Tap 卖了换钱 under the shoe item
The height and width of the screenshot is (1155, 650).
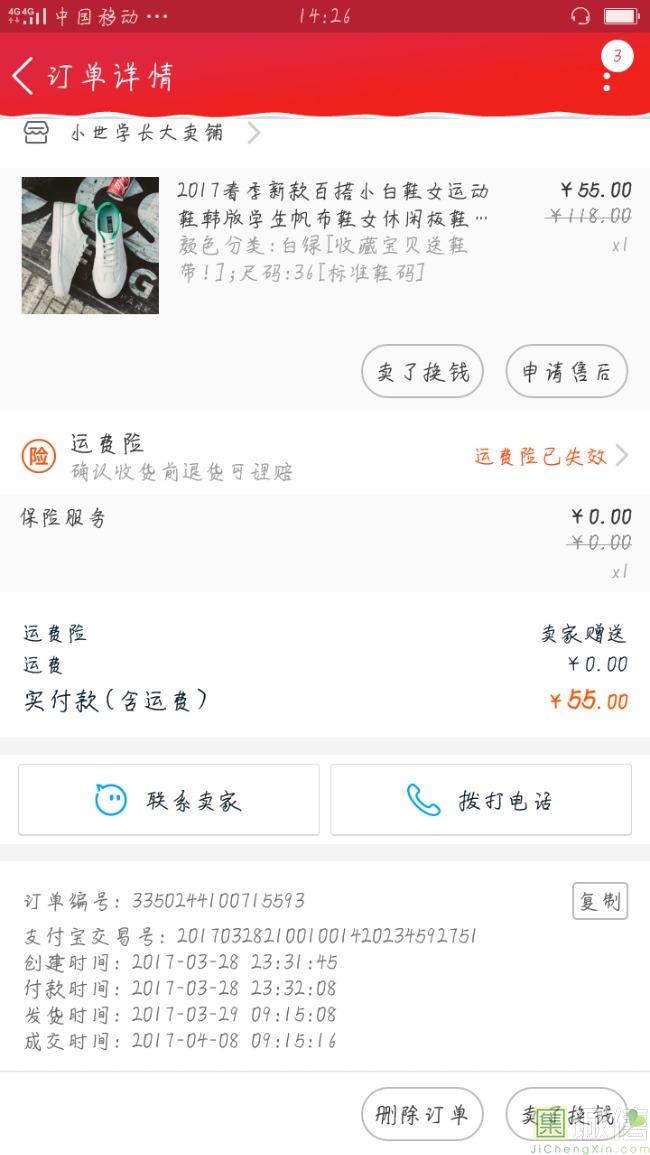(422, 373)
